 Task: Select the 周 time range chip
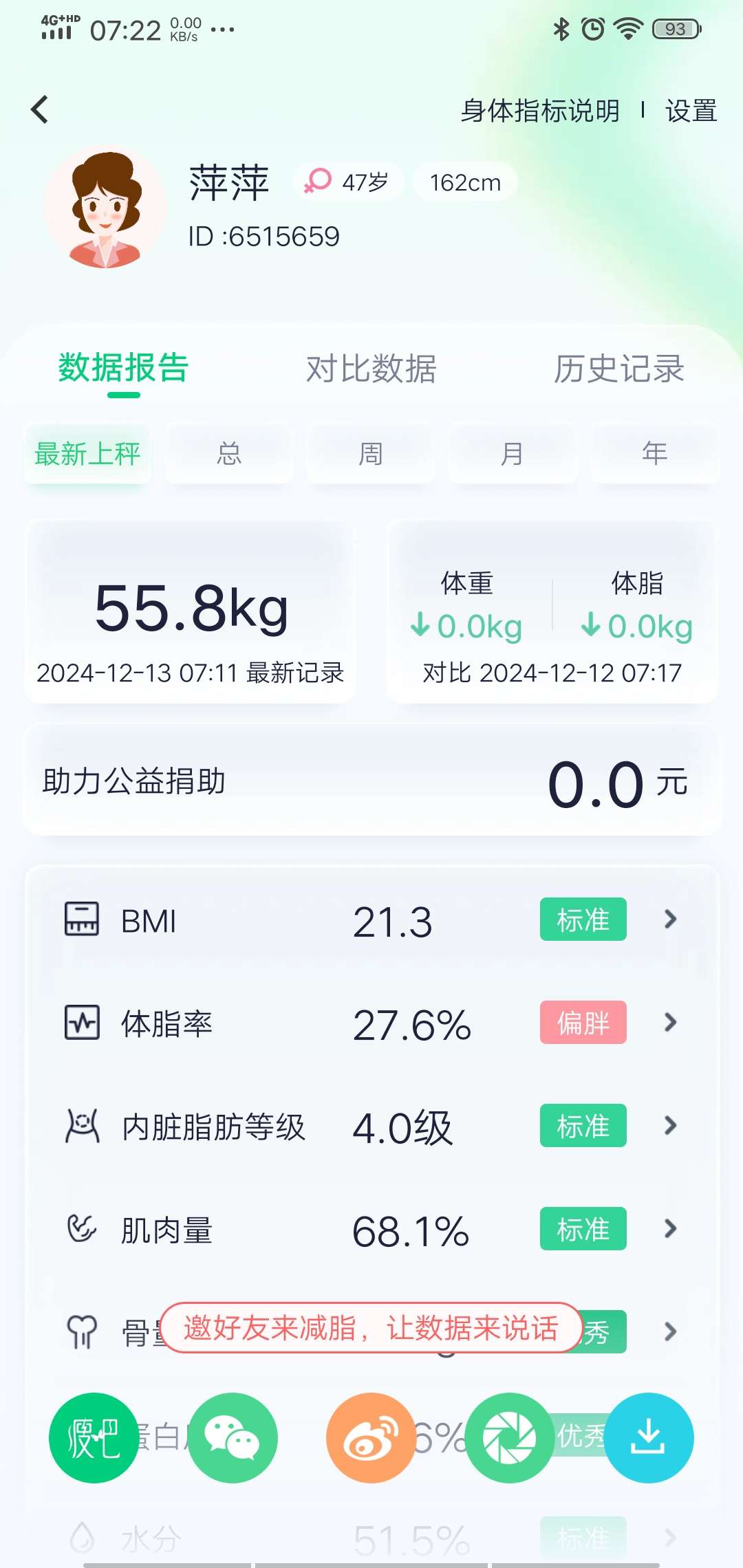371,454
